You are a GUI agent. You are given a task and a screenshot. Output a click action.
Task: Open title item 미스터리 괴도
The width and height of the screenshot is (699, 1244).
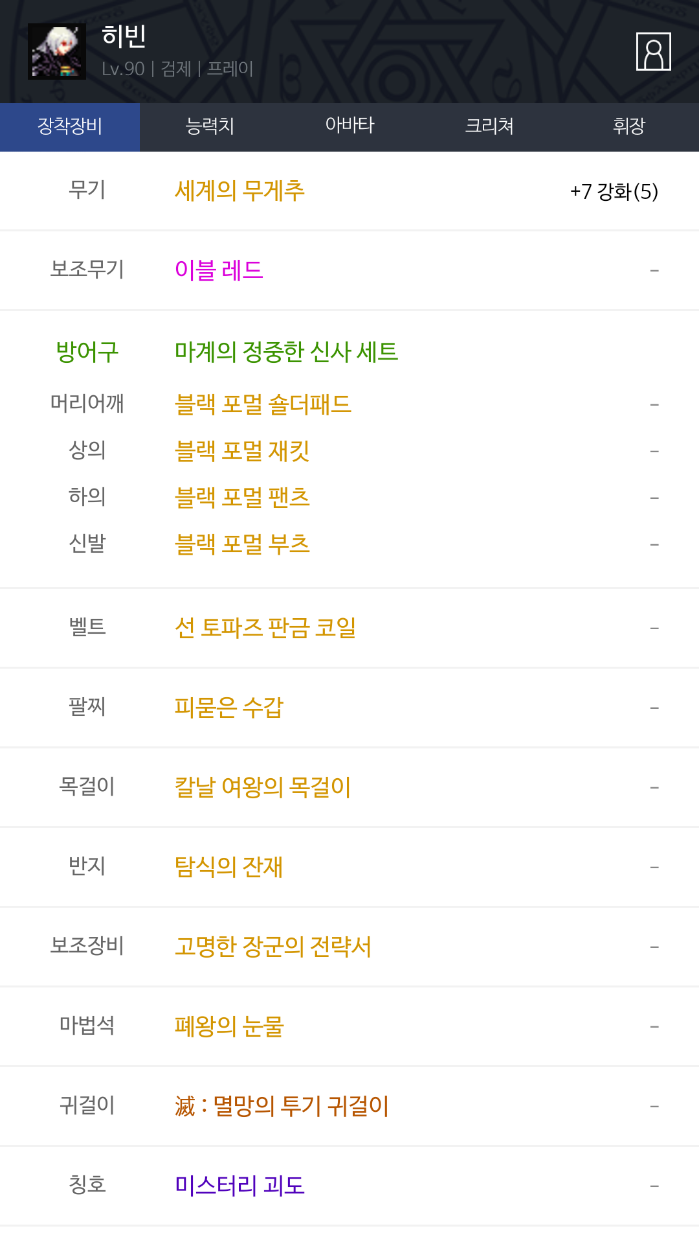[240, 1186]
